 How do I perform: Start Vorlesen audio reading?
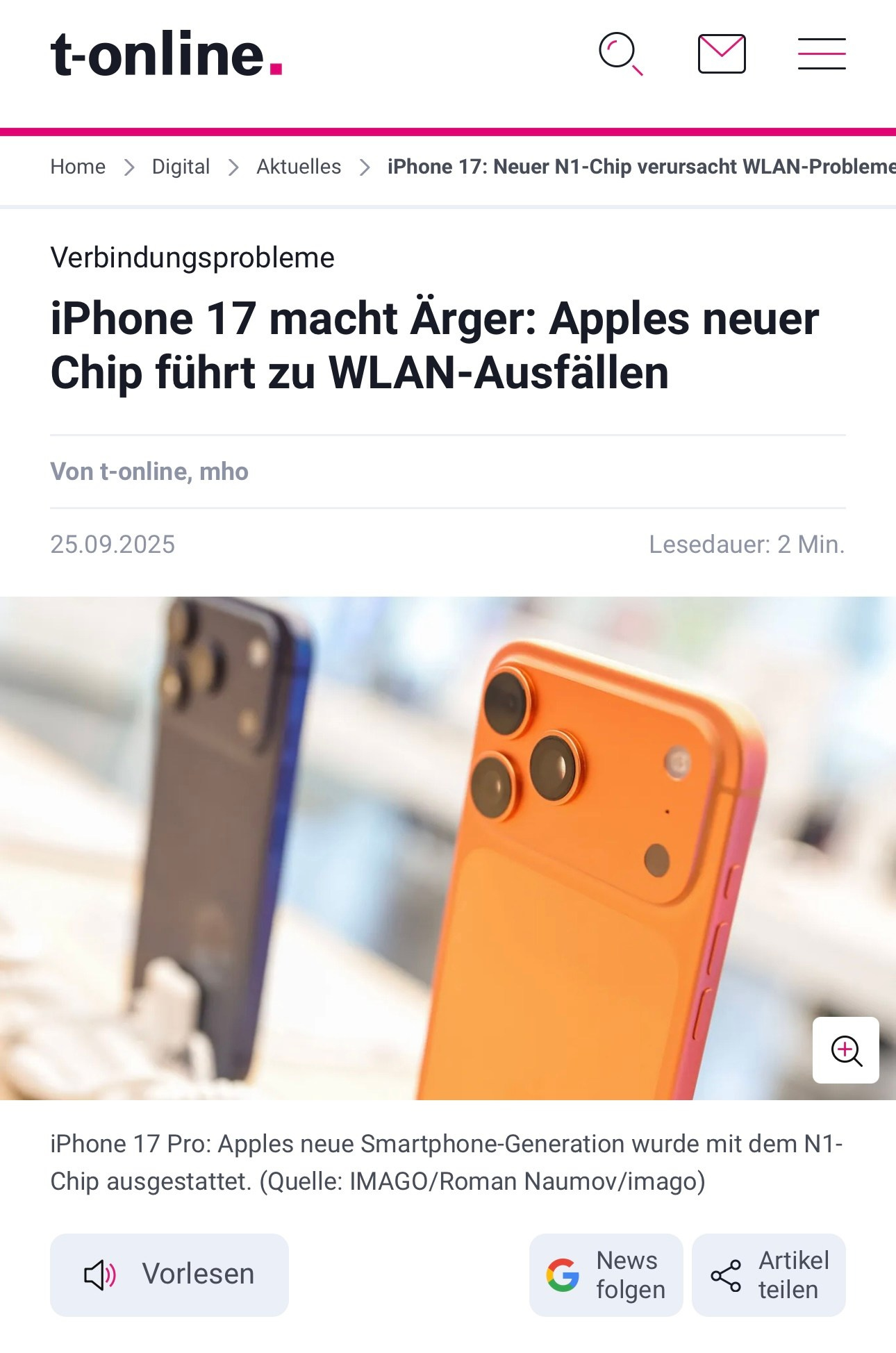pos(169,1275)
